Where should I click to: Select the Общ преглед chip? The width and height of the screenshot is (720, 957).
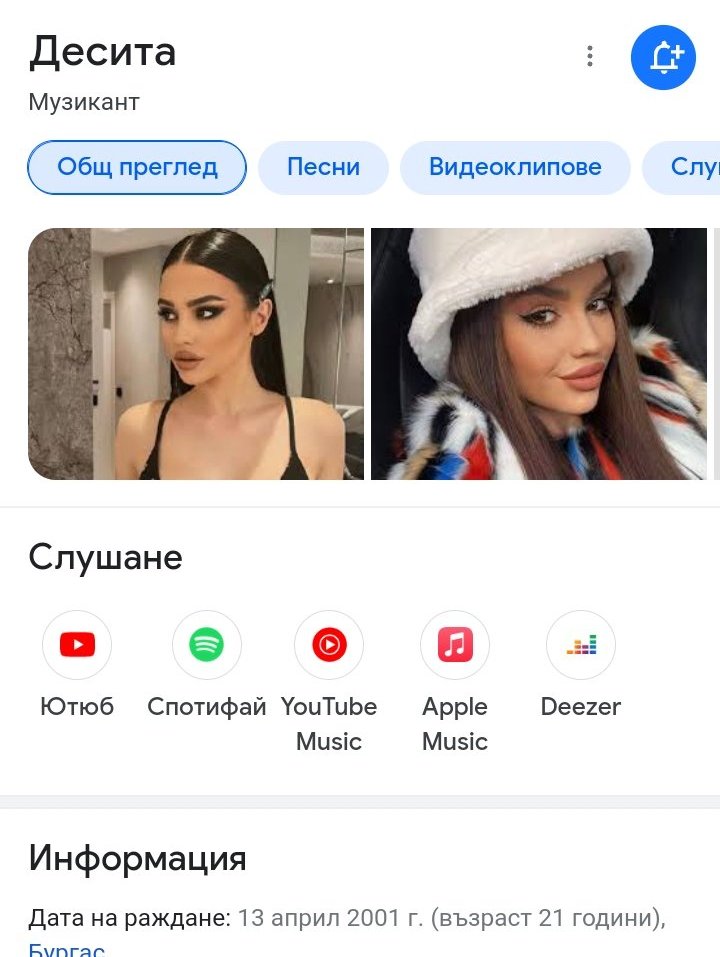pyautogui.click(x=137, y=167)
